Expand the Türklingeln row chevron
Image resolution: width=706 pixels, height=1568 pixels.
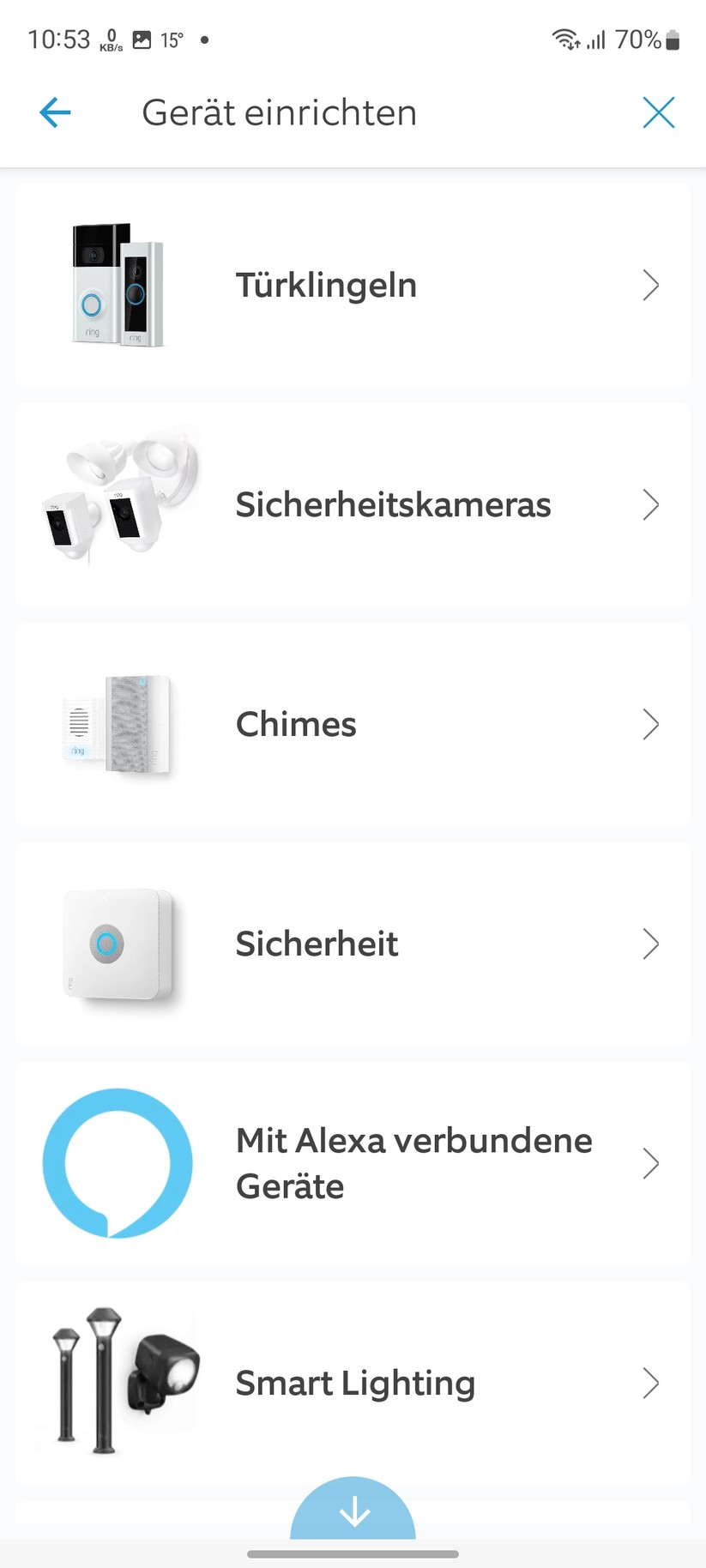click(651, 285)
